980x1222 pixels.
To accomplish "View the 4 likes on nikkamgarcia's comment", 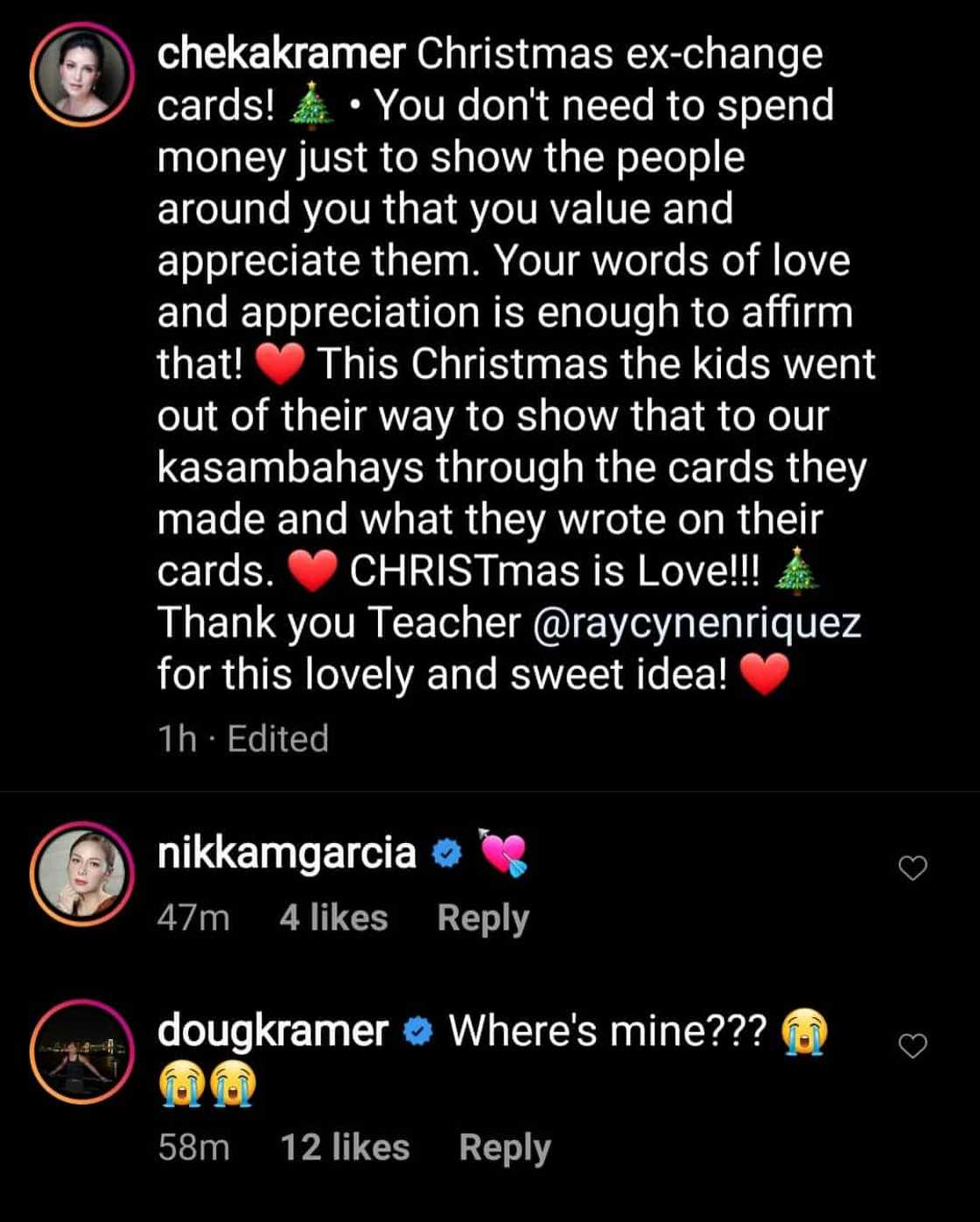I will [x=333, y=918].
